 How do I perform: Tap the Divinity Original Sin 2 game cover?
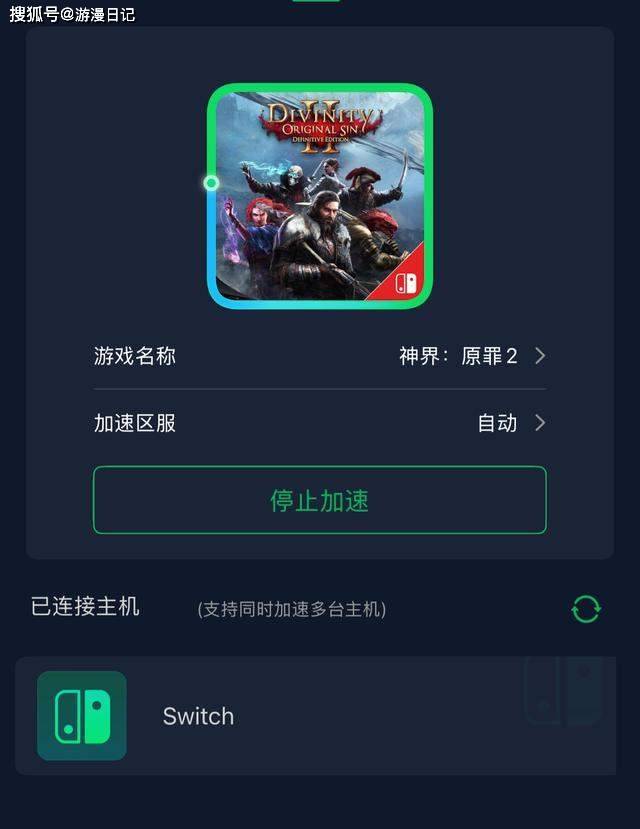click(320, 195)
